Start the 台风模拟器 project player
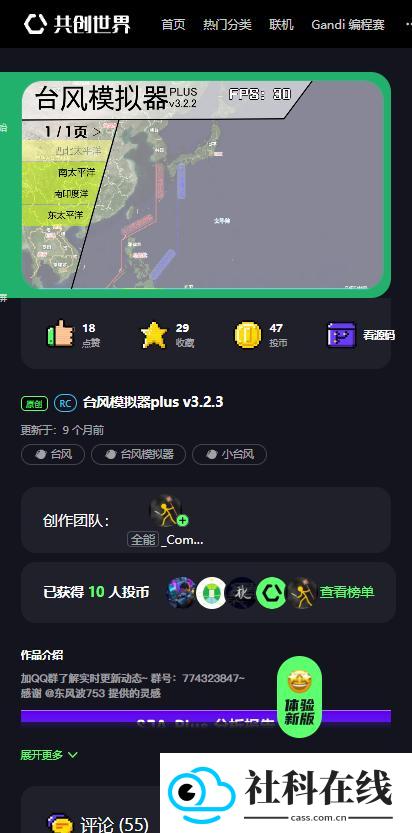 point(202,184)
